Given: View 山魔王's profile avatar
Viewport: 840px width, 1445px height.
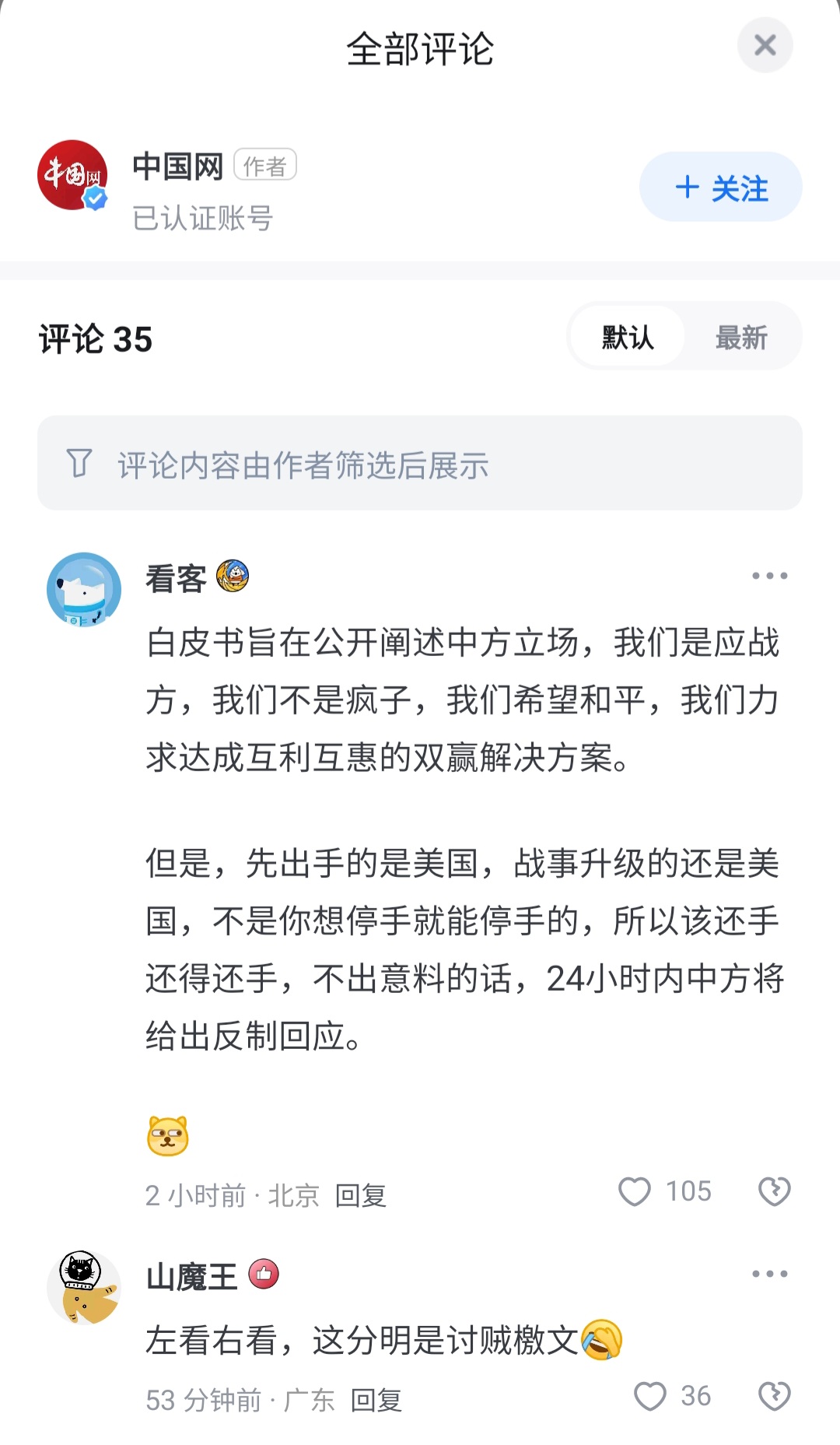Looking at the screenshot, I should click(84, 1288).
